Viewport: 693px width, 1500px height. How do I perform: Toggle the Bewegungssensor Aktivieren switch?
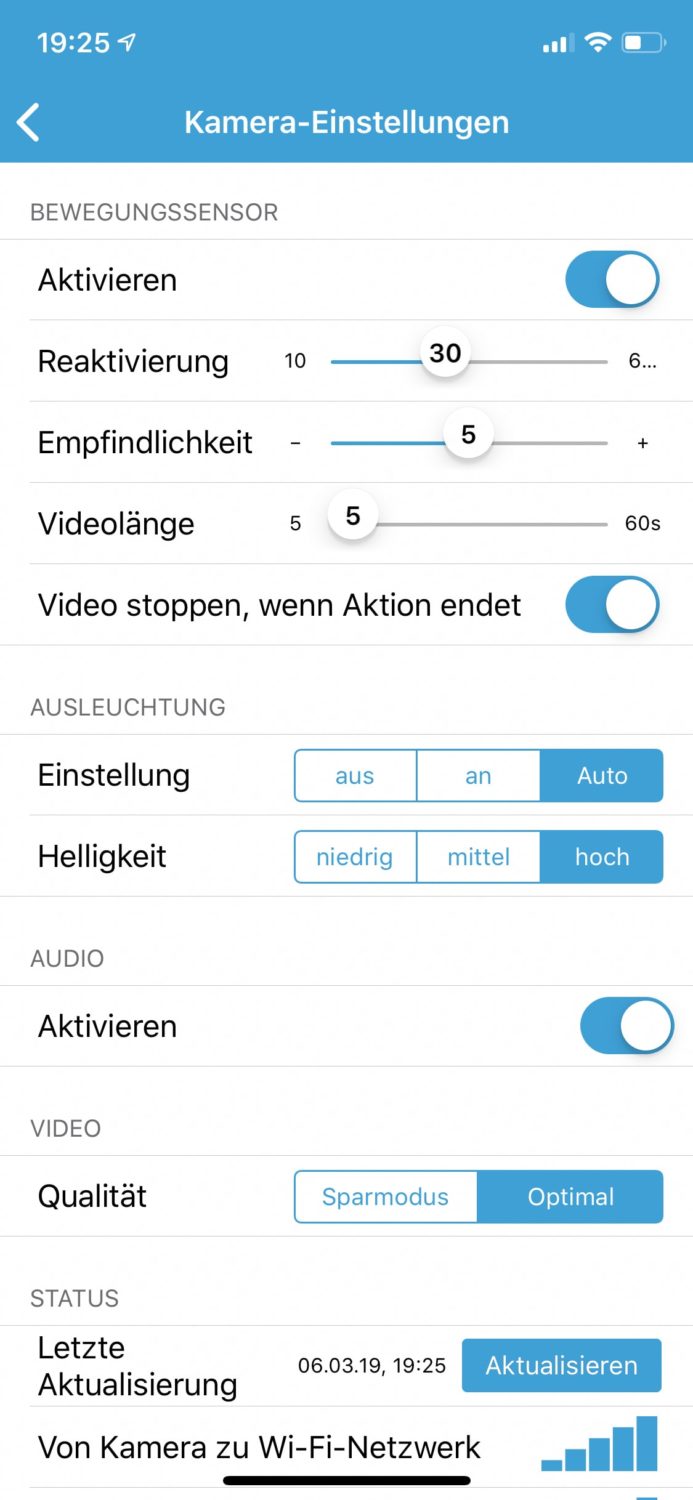[x=612, y=279]
